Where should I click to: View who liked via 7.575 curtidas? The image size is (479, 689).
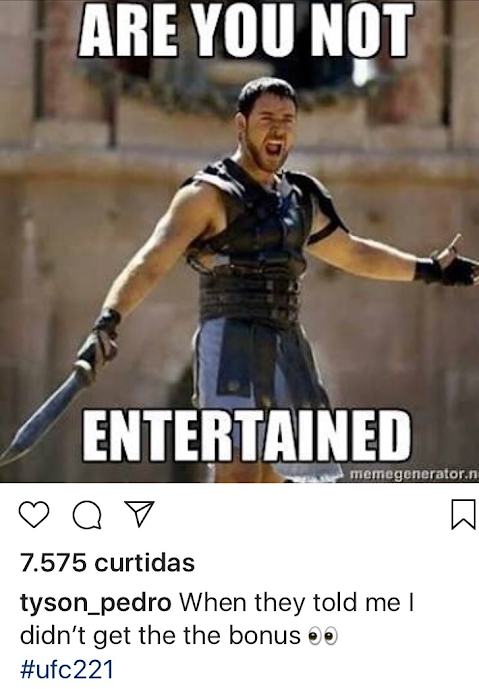coord(107,563)
